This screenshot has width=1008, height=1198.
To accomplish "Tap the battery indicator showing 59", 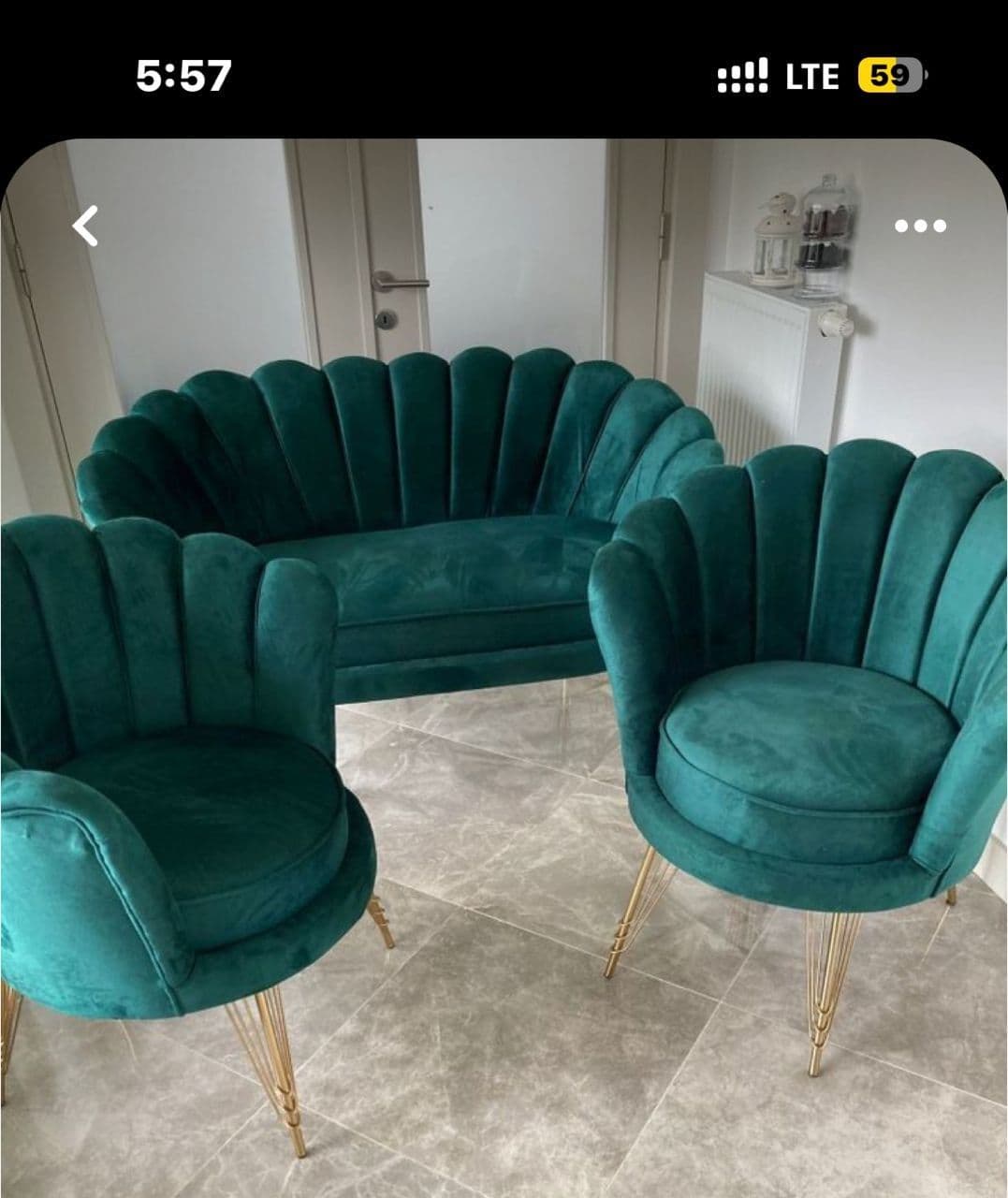I will coord(887,75).
